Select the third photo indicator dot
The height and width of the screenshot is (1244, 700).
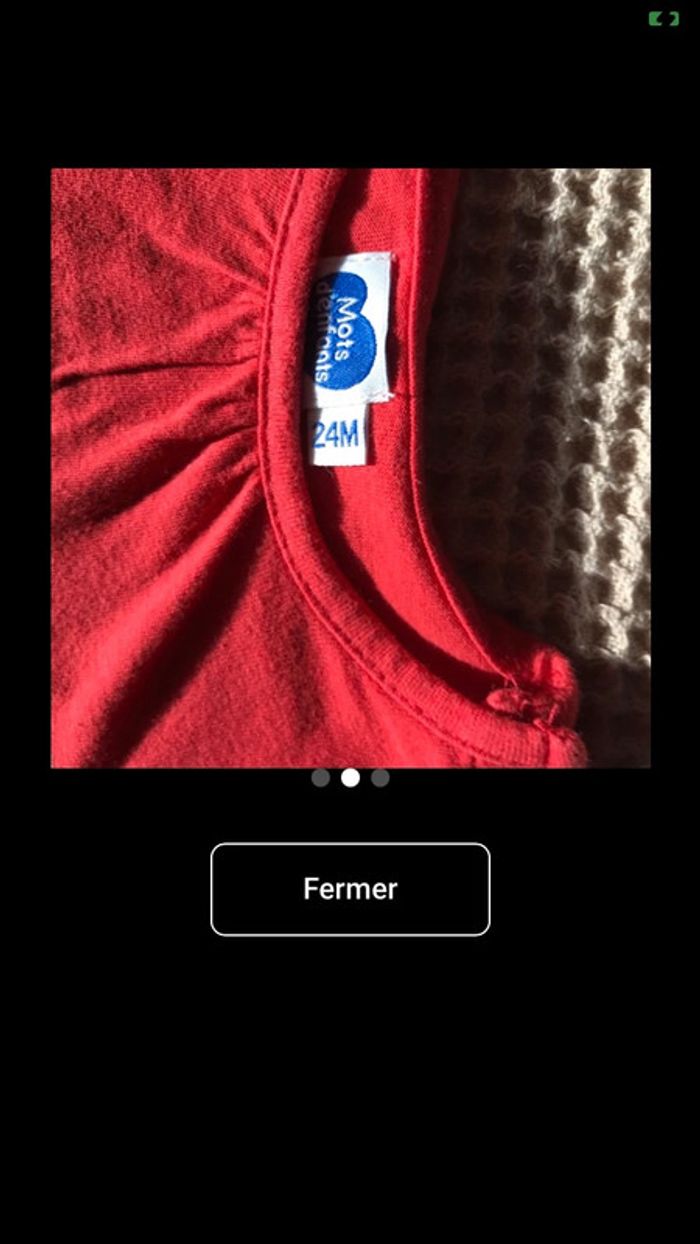(380, 778)
